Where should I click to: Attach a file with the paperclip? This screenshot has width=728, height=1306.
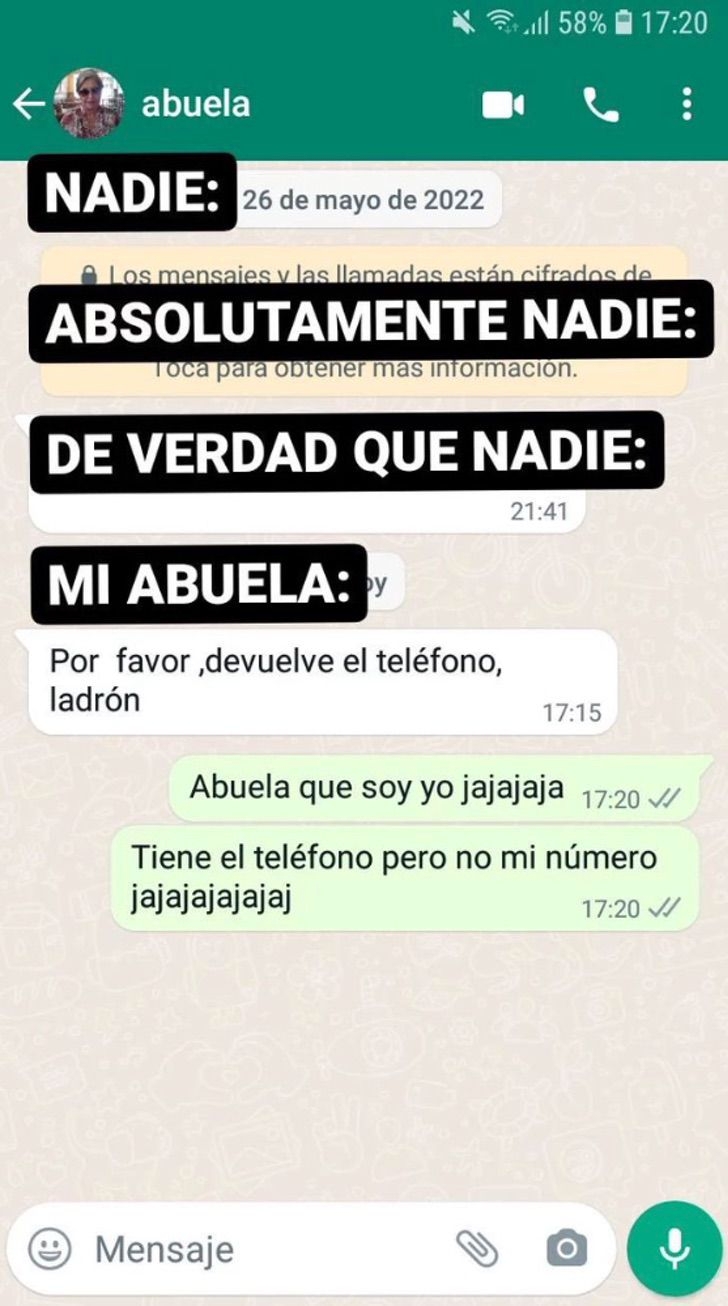click(x=477, y=1248)
